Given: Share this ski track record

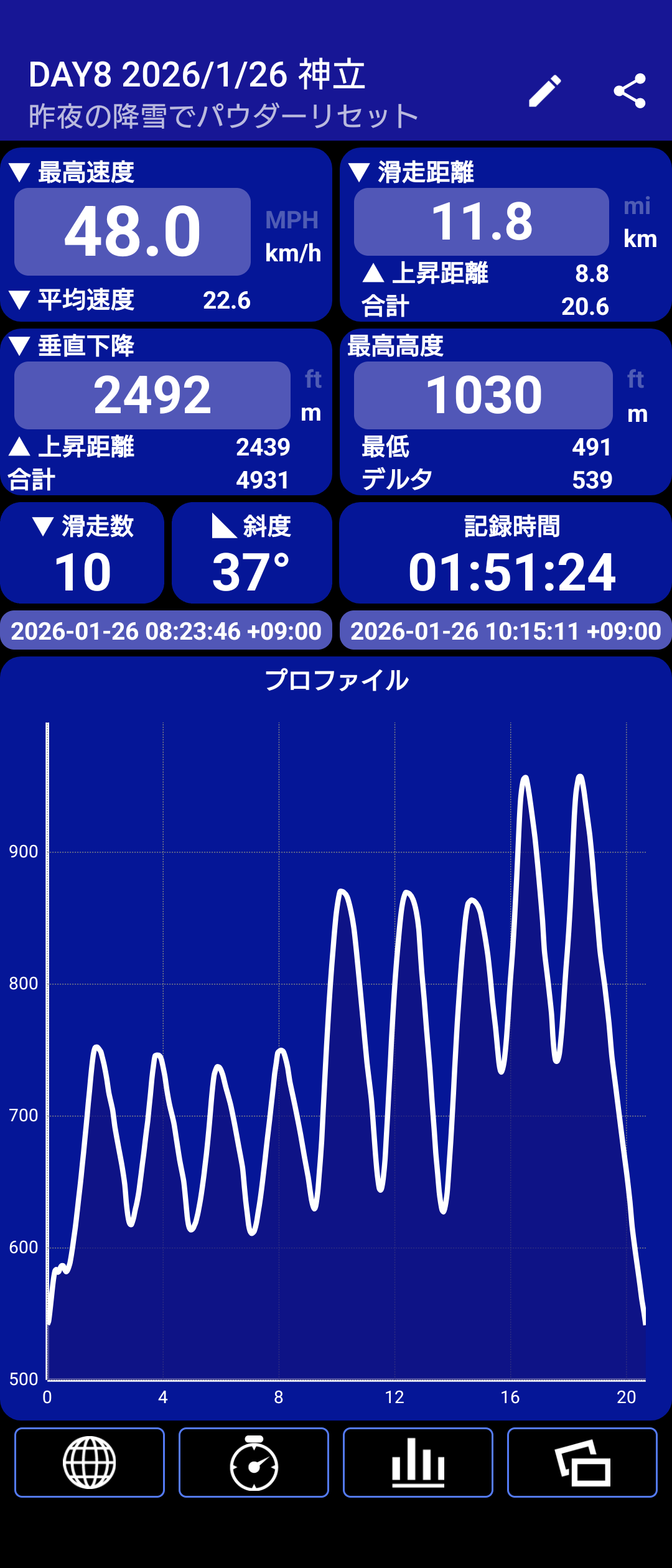Looking at the screenshot, I should click(x=629, y=91).
